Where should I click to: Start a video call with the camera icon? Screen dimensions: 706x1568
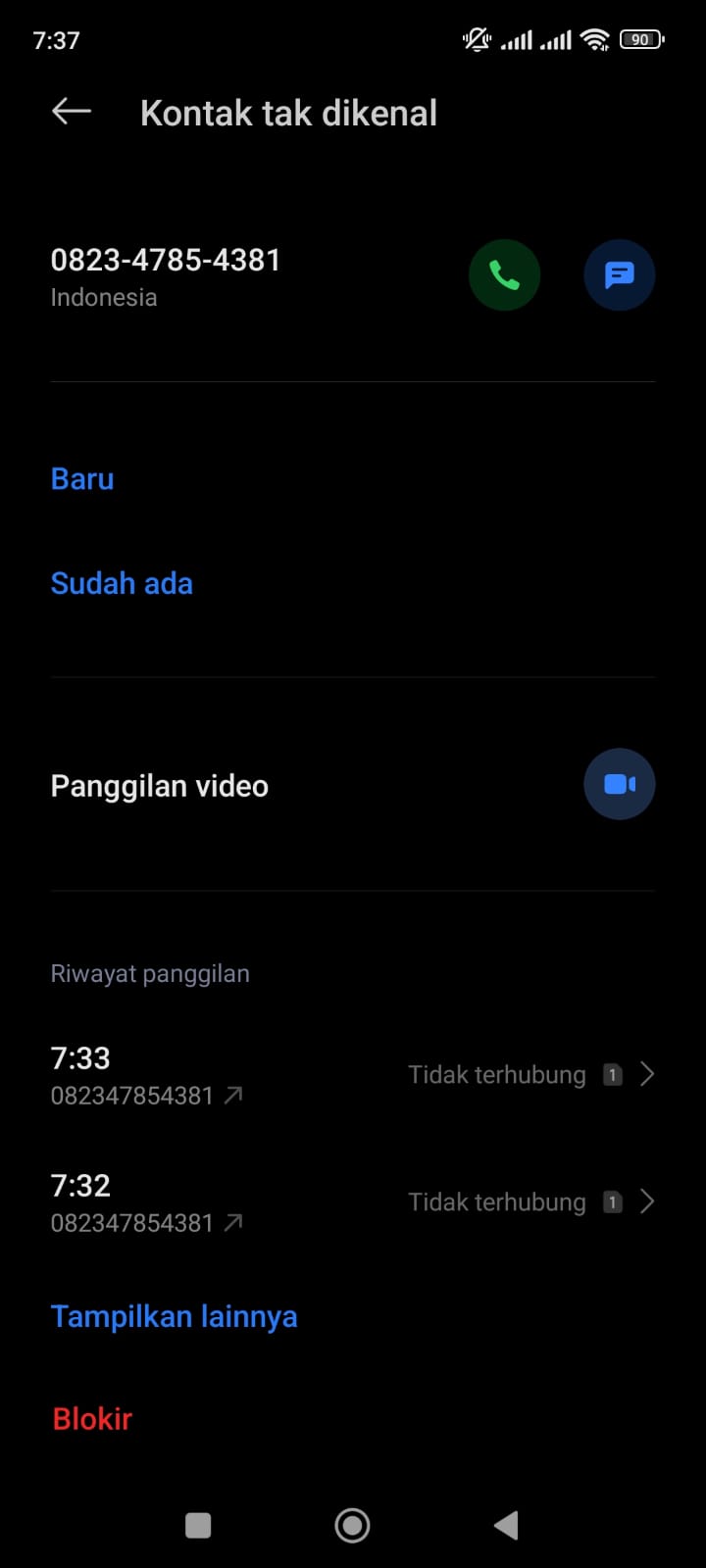[619, 784]
